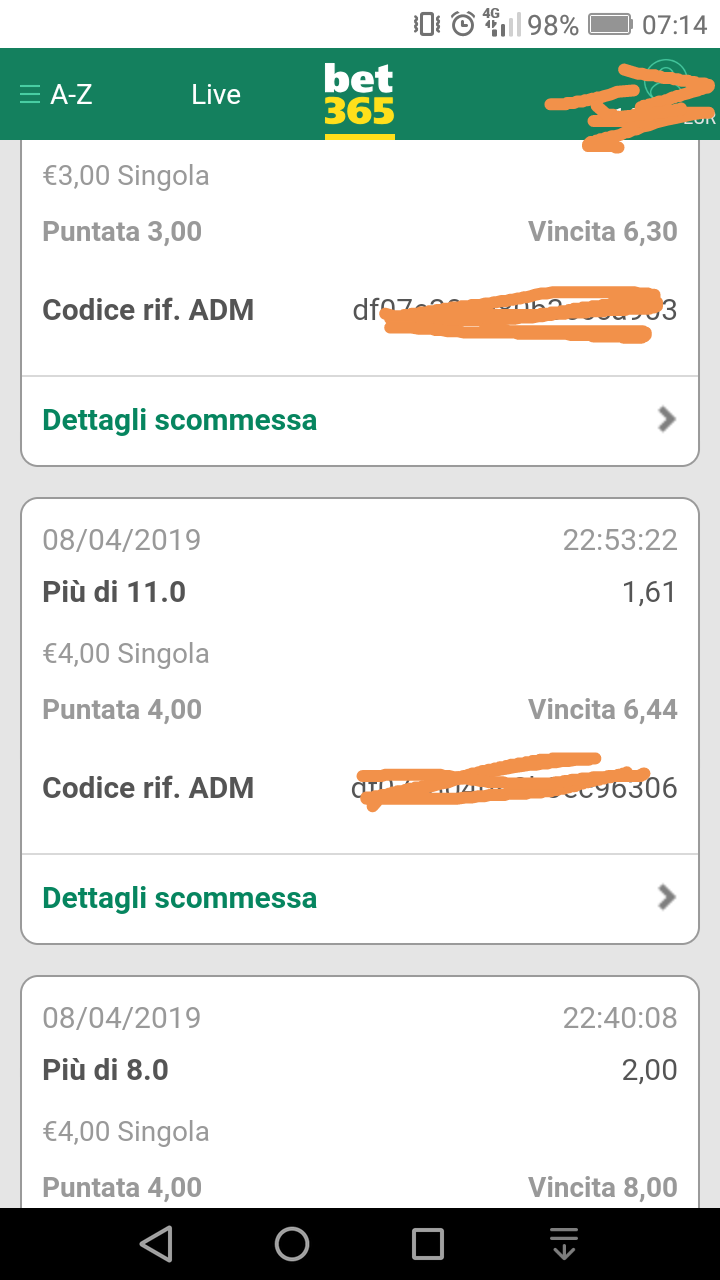The image size is (720, 1280).
Task: Open Dettagli scommessa for the Vincita 6,30 bet
Action: point(360,420)
